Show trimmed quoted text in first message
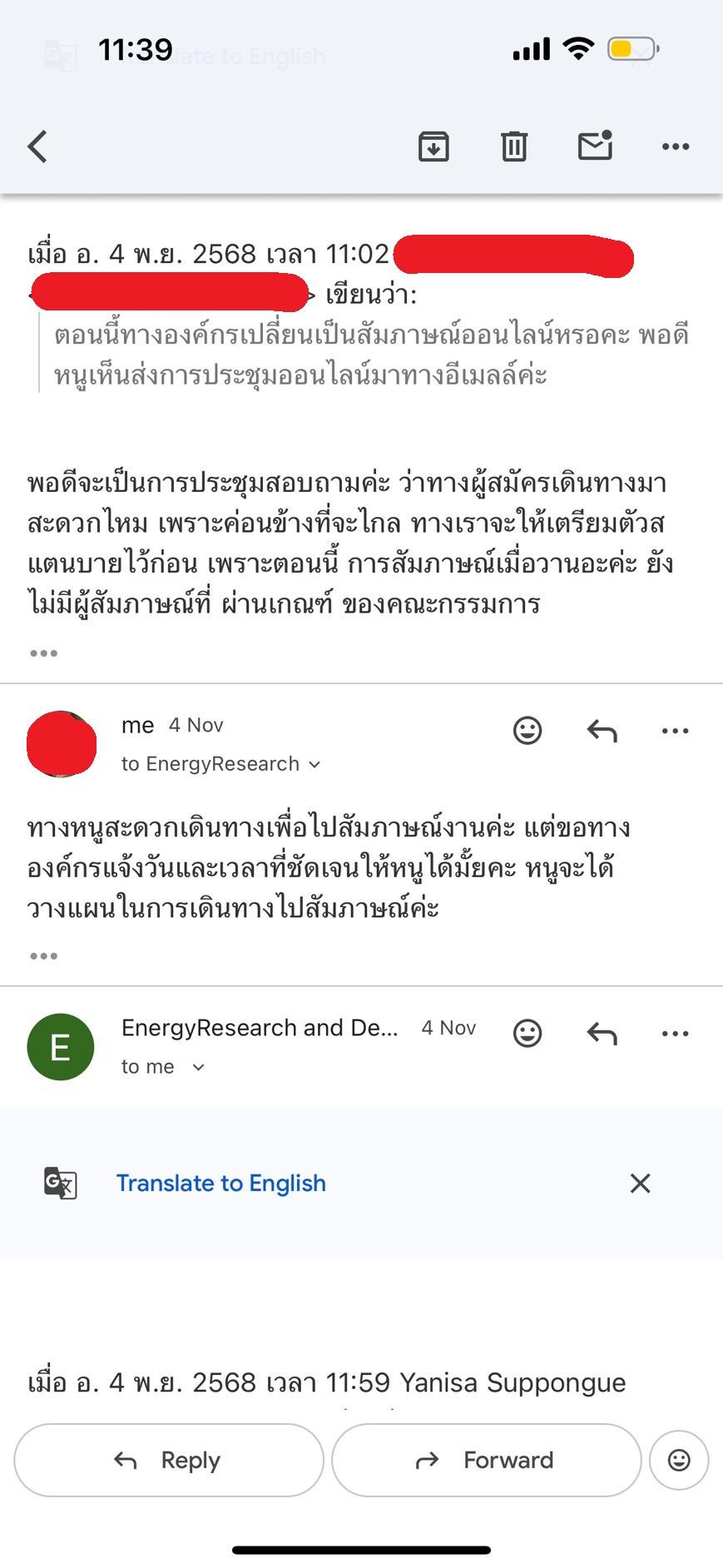 click(43, 653)
